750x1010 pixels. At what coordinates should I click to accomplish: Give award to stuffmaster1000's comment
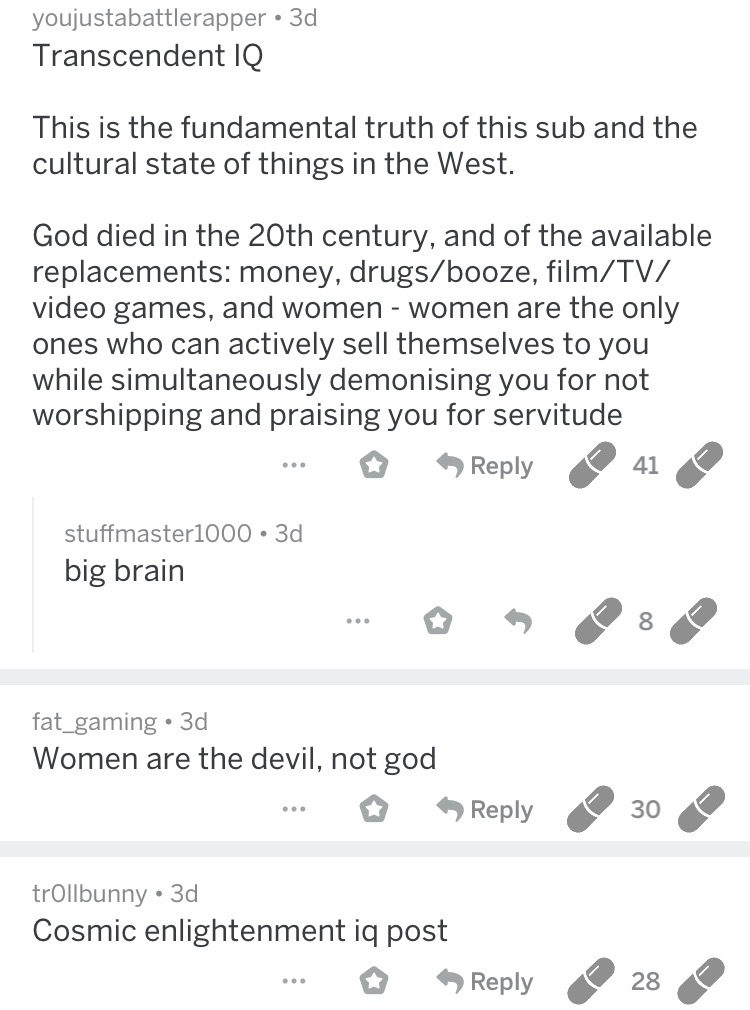(x=437, y=622)
